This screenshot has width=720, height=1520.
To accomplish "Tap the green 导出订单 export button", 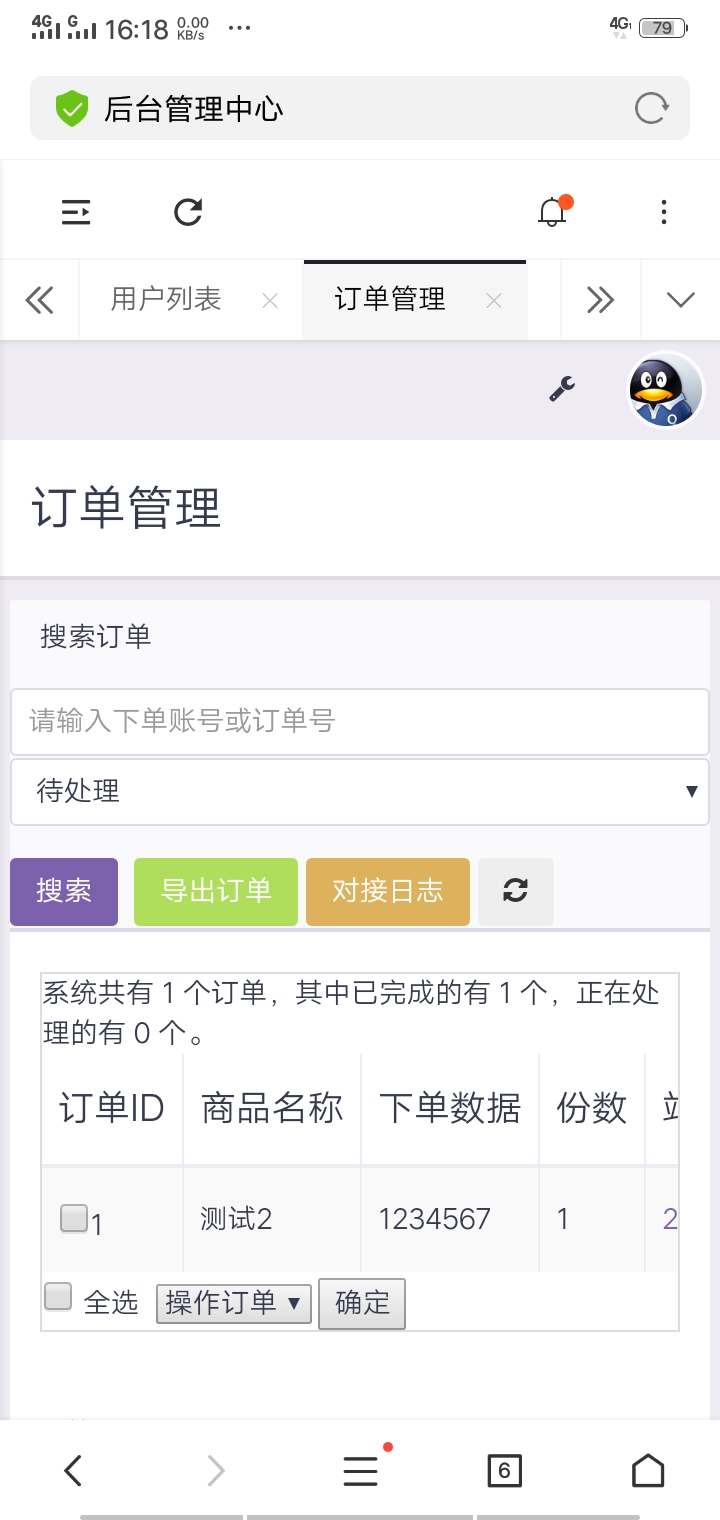I will (215, 891).
